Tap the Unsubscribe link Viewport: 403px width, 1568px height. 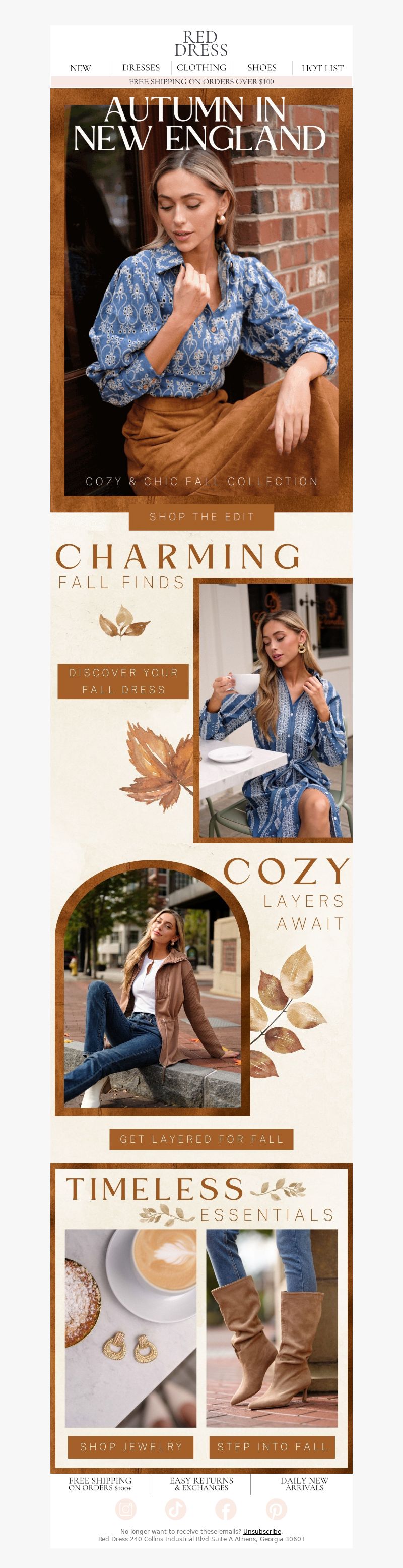pos(262,1532)
